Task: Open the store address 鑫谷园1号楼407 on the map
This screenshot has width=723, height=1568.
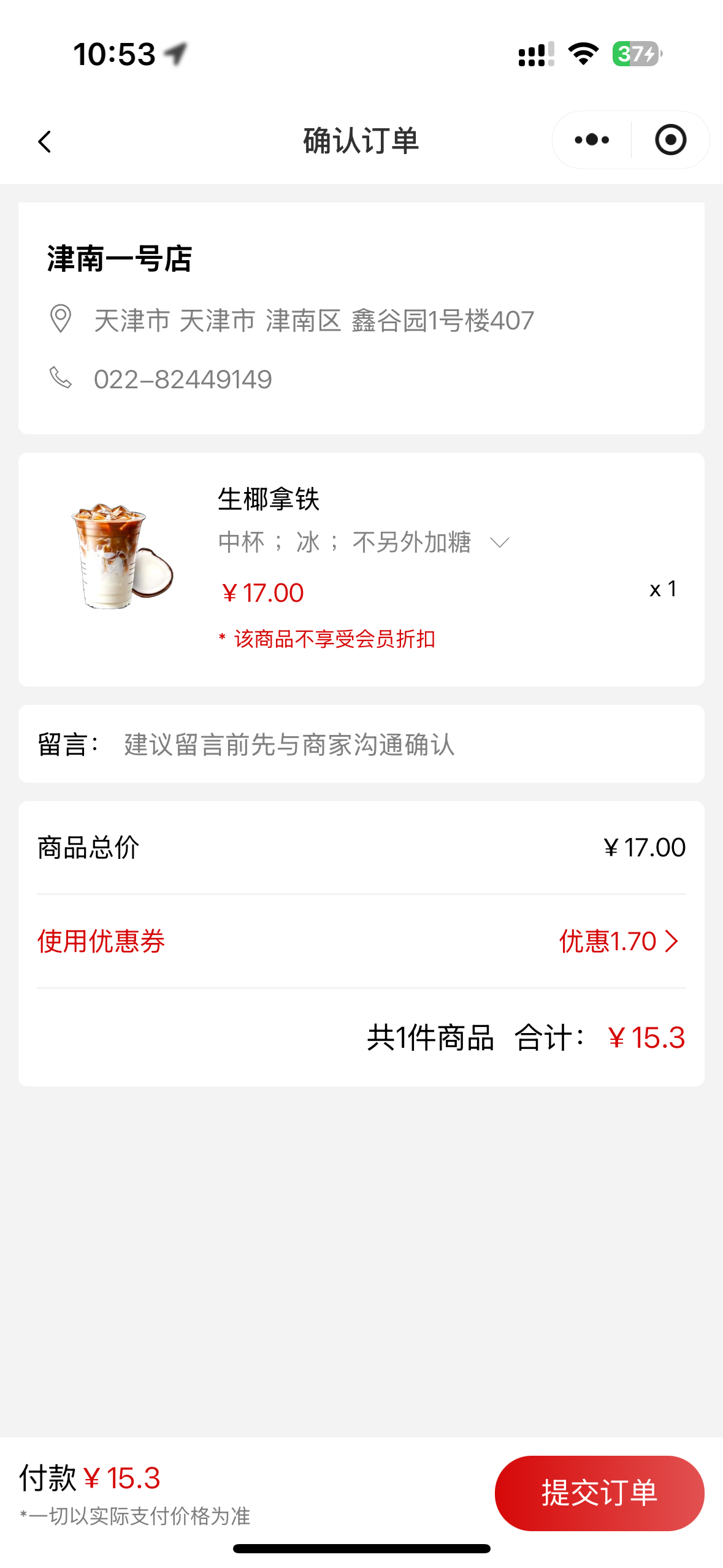Action: tap(313, 320)
